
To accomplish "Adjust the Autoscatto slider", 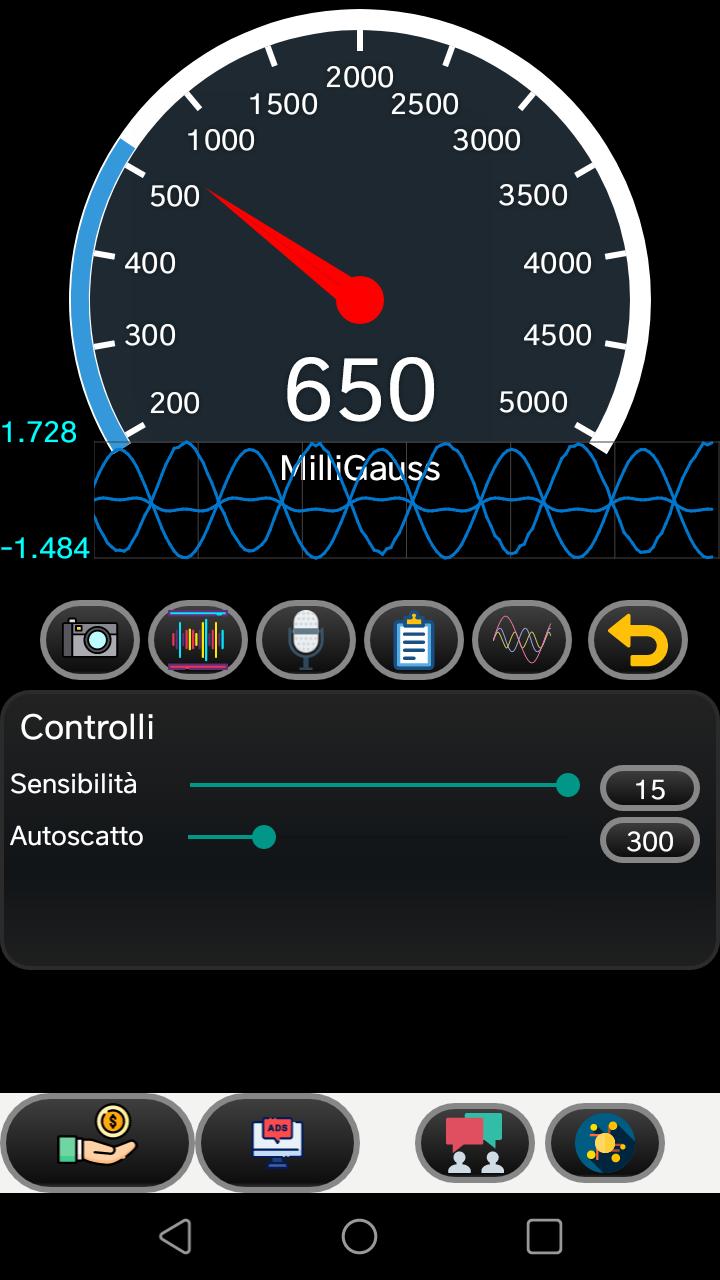I will (x=264, y=837).
